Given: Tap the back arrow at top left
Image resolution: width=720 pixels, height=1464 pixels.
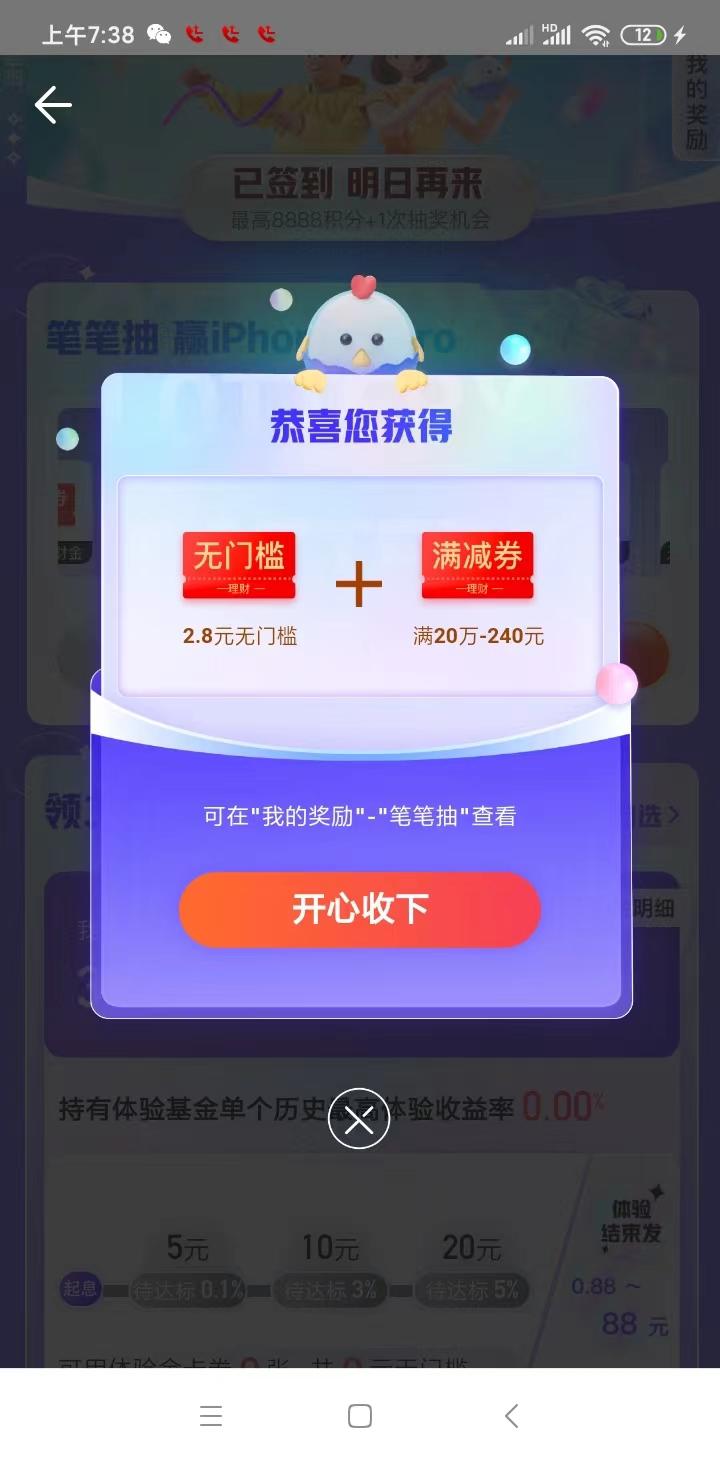Looking at the screenshot, I should (x=52, y=104).
